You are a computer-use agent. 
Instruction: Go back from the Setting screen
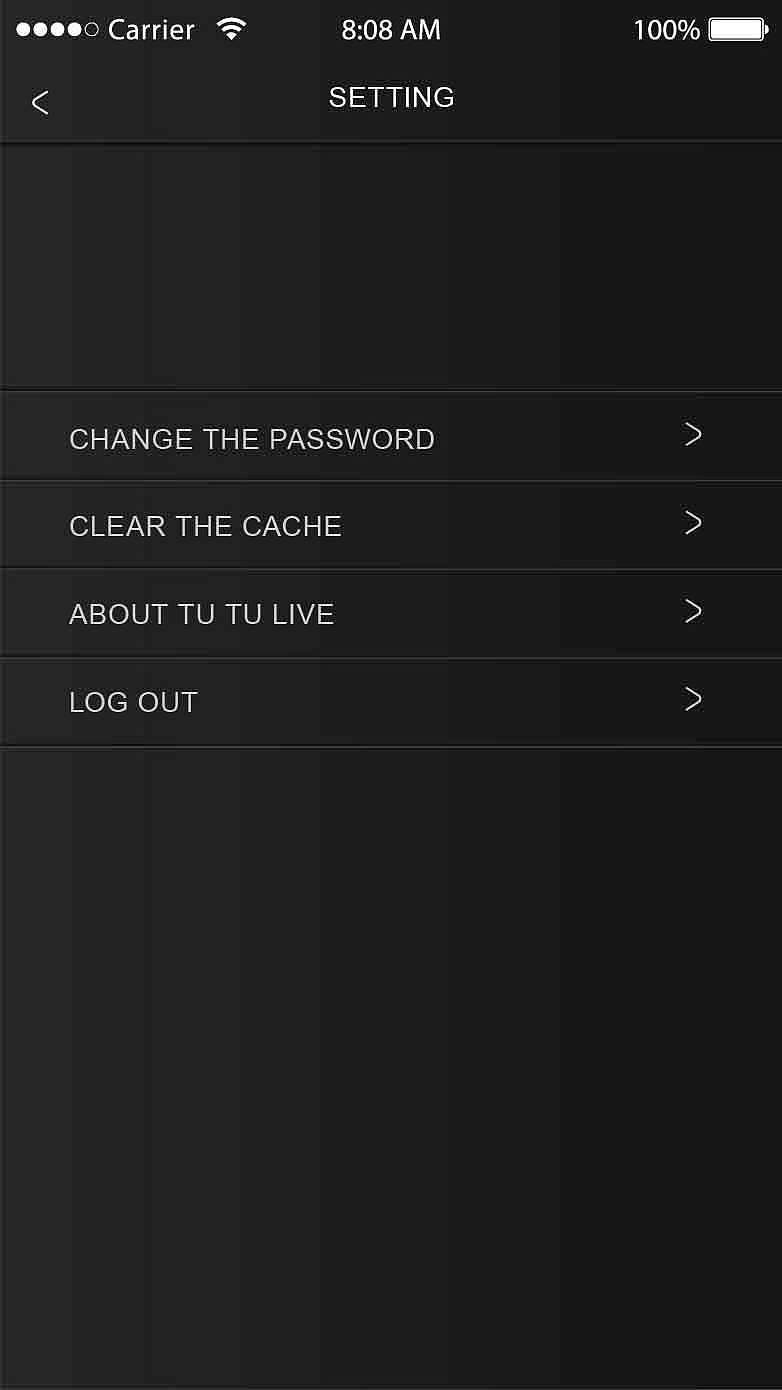coord(40,102)
